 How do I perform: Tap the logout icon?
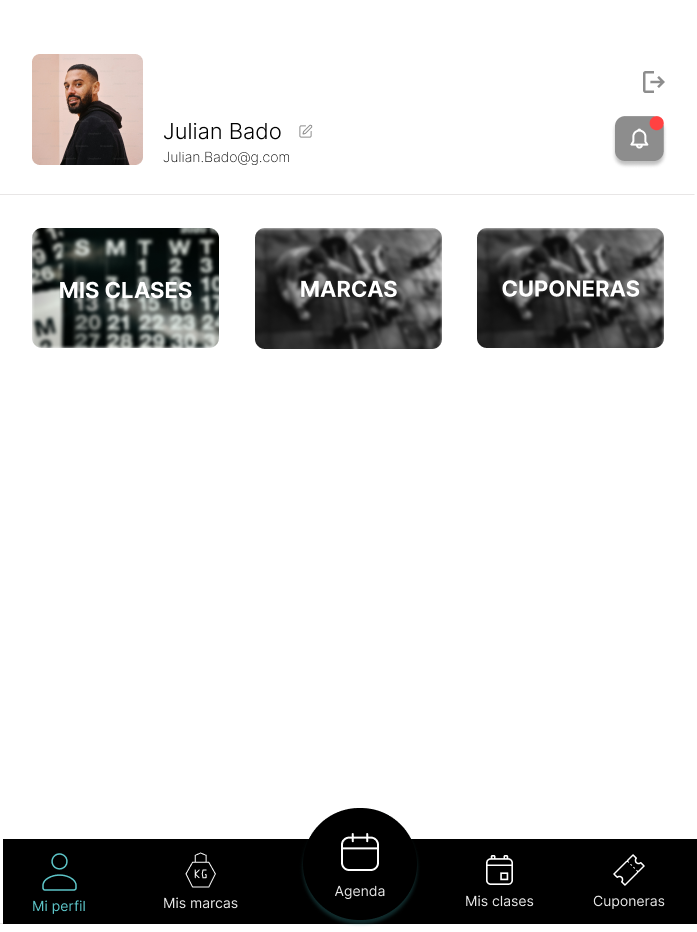click(x=653, y=82)
